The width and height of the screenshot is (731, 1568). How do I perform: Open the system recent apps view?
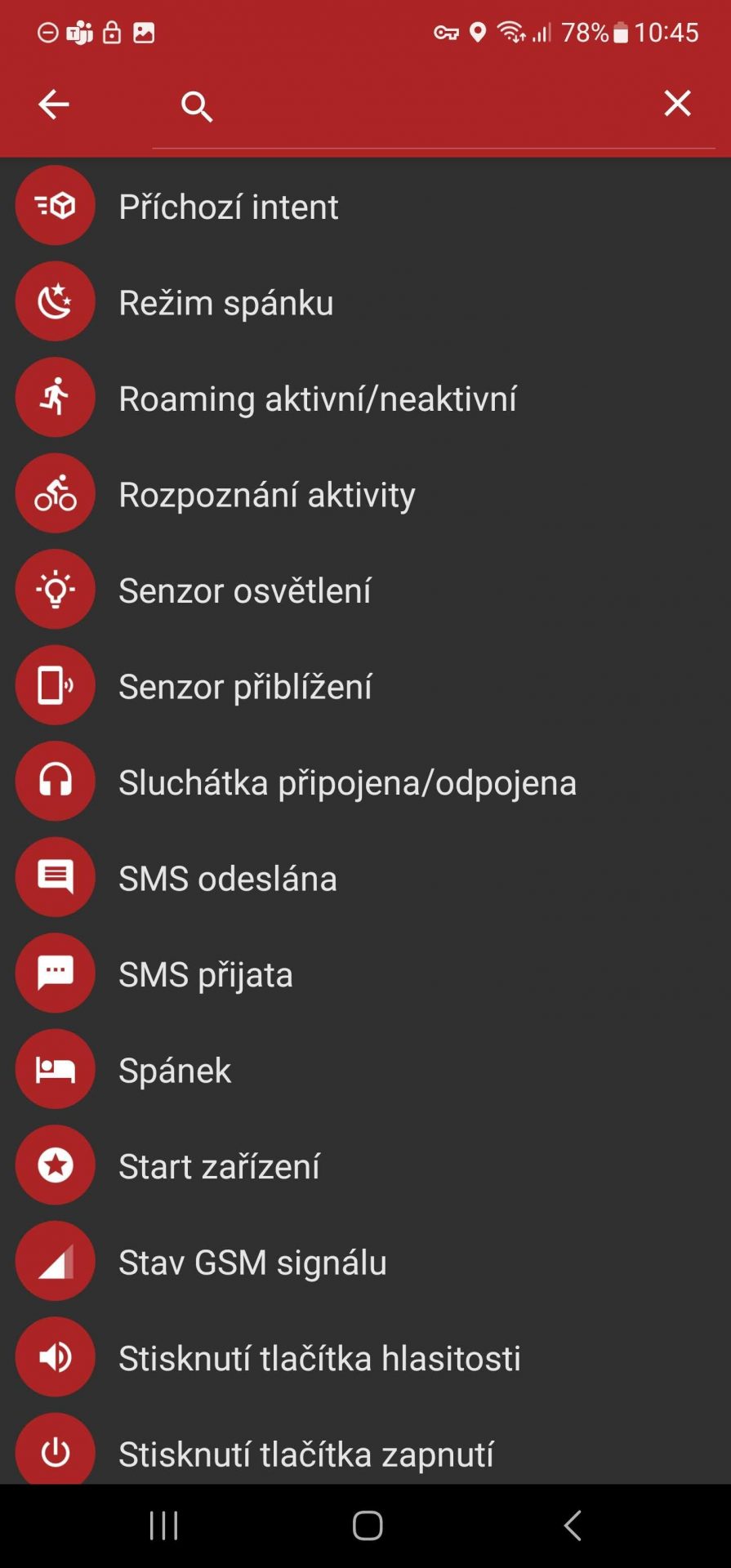point(164,1525)
